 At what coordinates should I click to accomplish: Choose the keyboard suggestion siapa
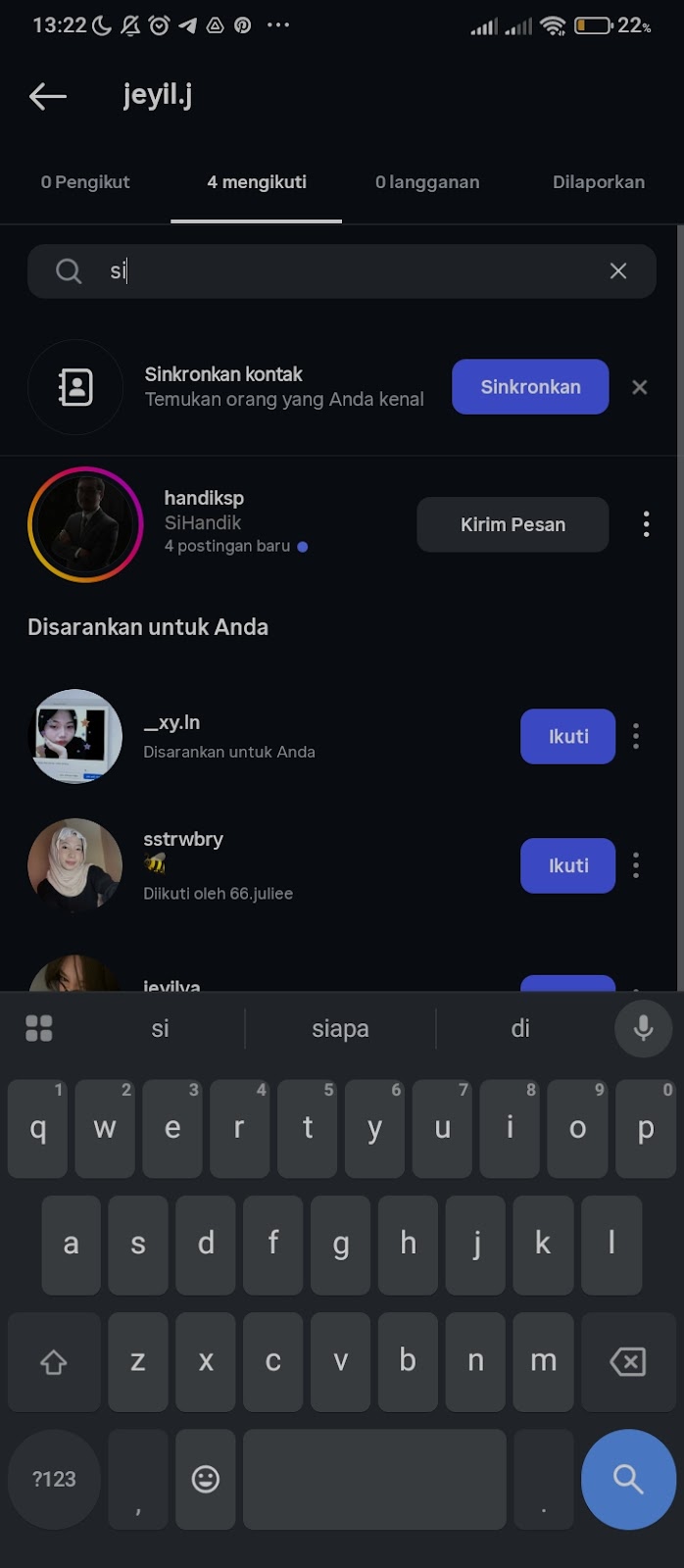[340, 1028]
